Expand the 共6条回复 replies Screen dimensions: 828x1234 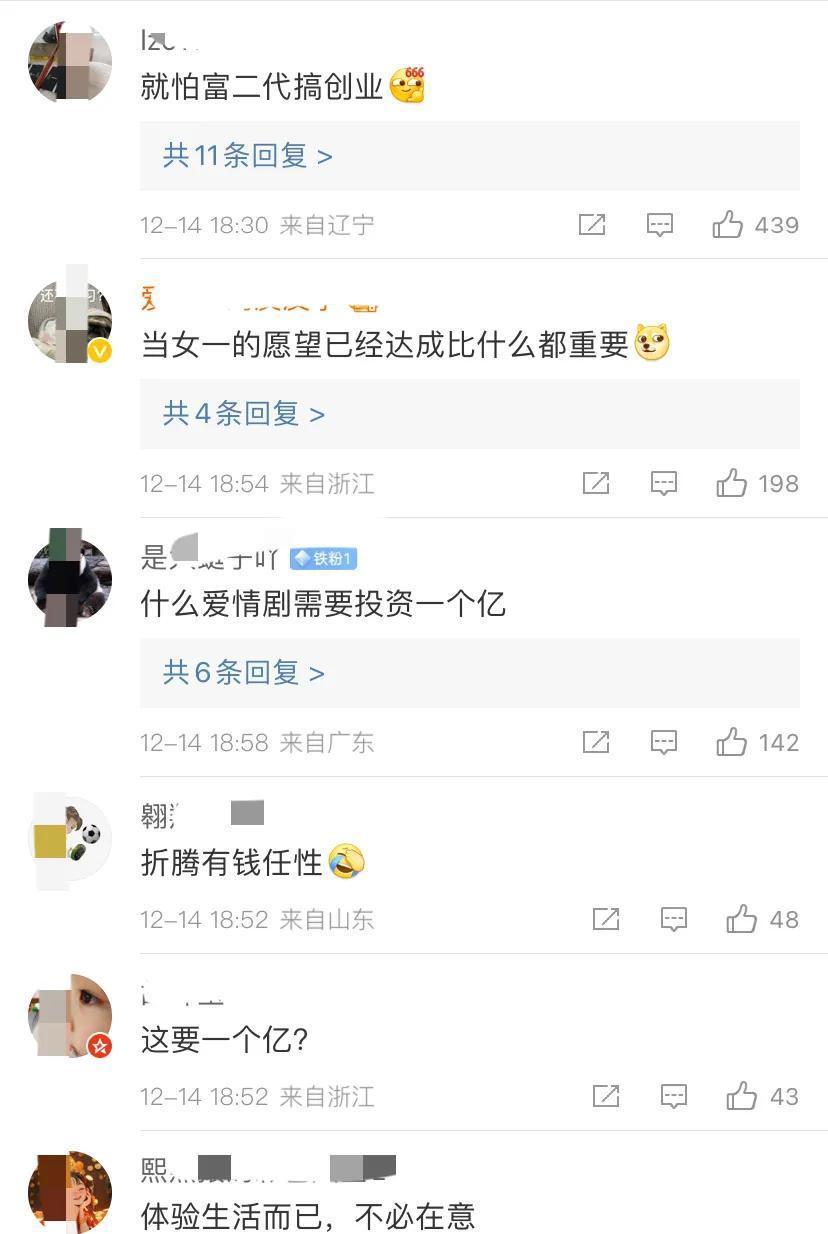[244, 673]
